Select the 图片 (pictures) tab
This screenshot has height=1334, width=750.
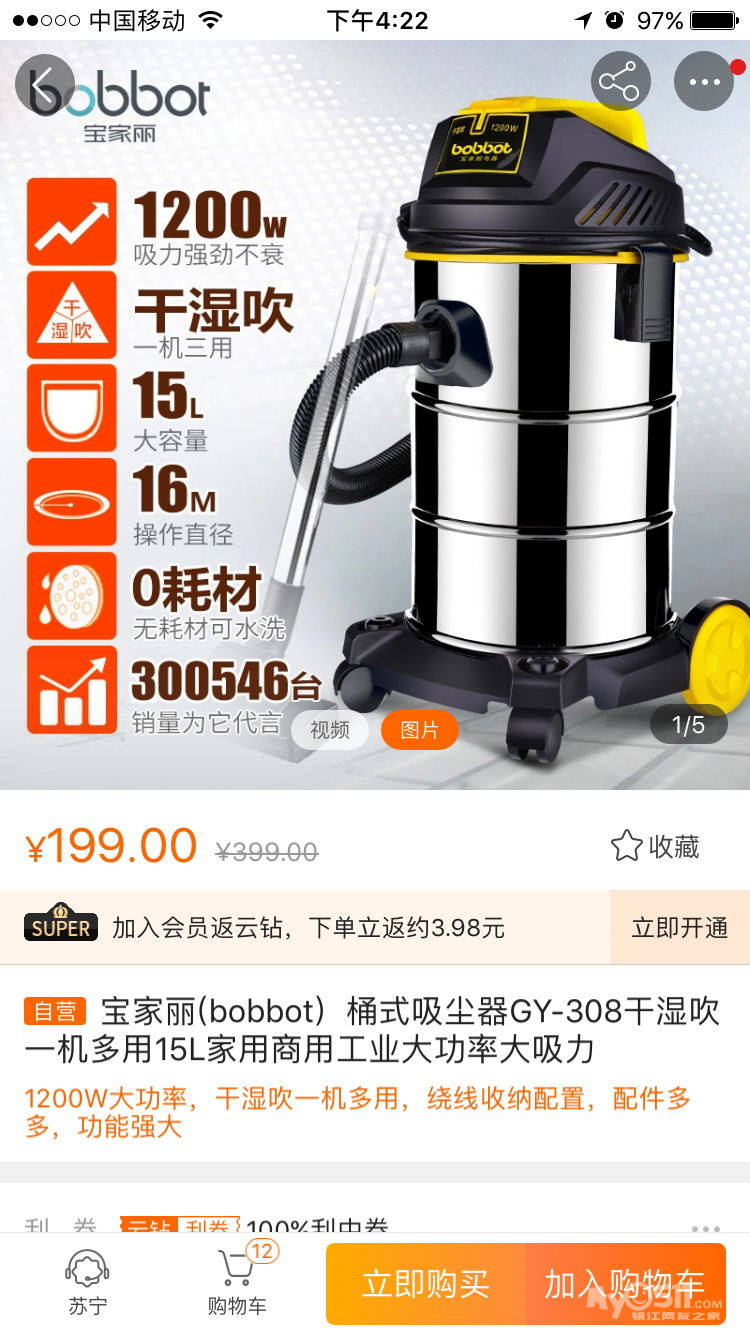coord(419,730)
